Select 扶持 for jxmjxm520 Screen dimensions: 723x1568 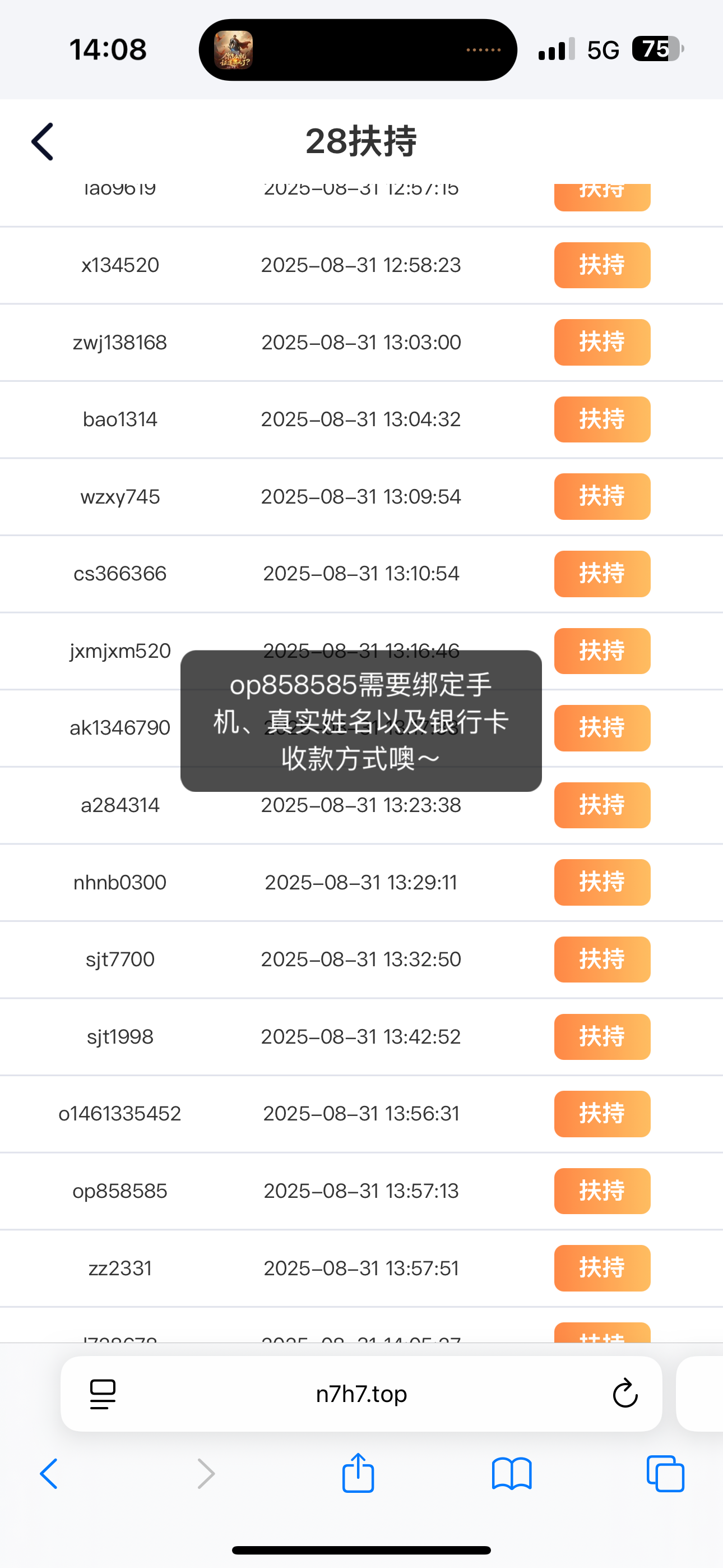601,651
